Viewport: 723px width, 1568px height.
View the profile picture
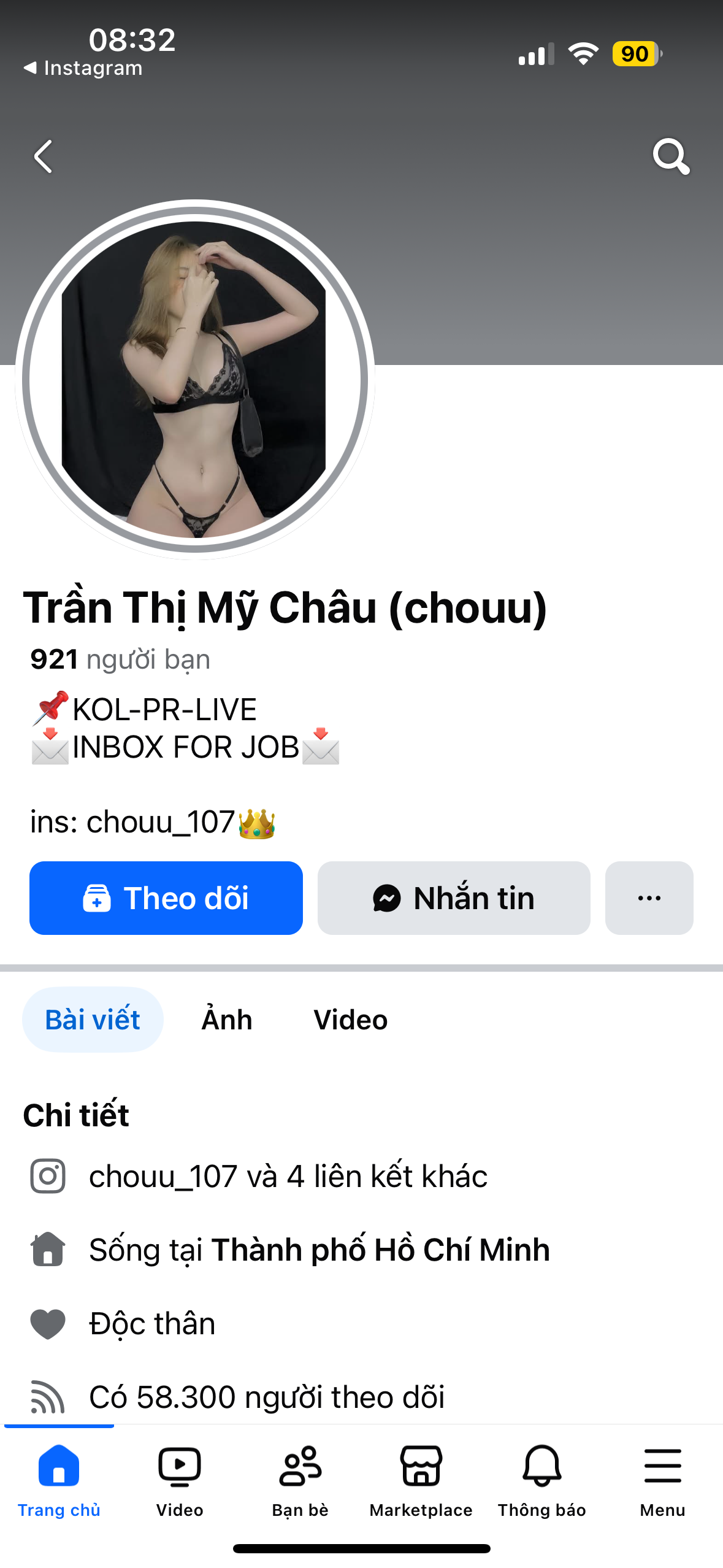point(194,379)
